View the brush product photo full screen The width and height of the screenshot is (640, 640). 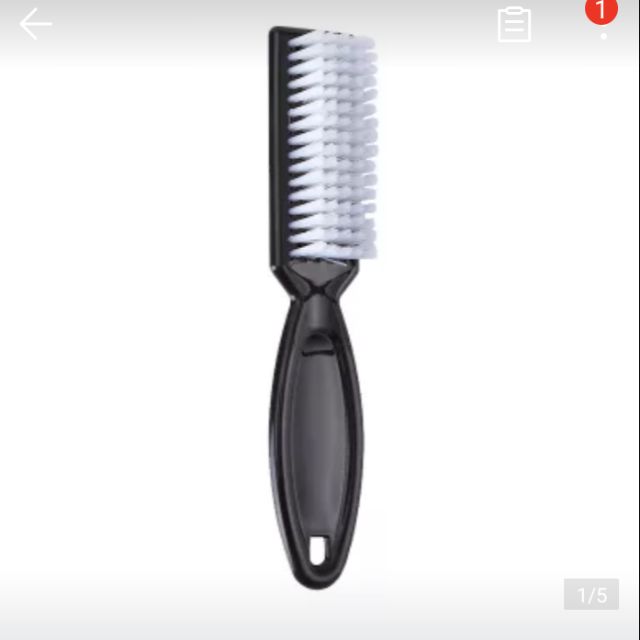(x=320, y=310)
